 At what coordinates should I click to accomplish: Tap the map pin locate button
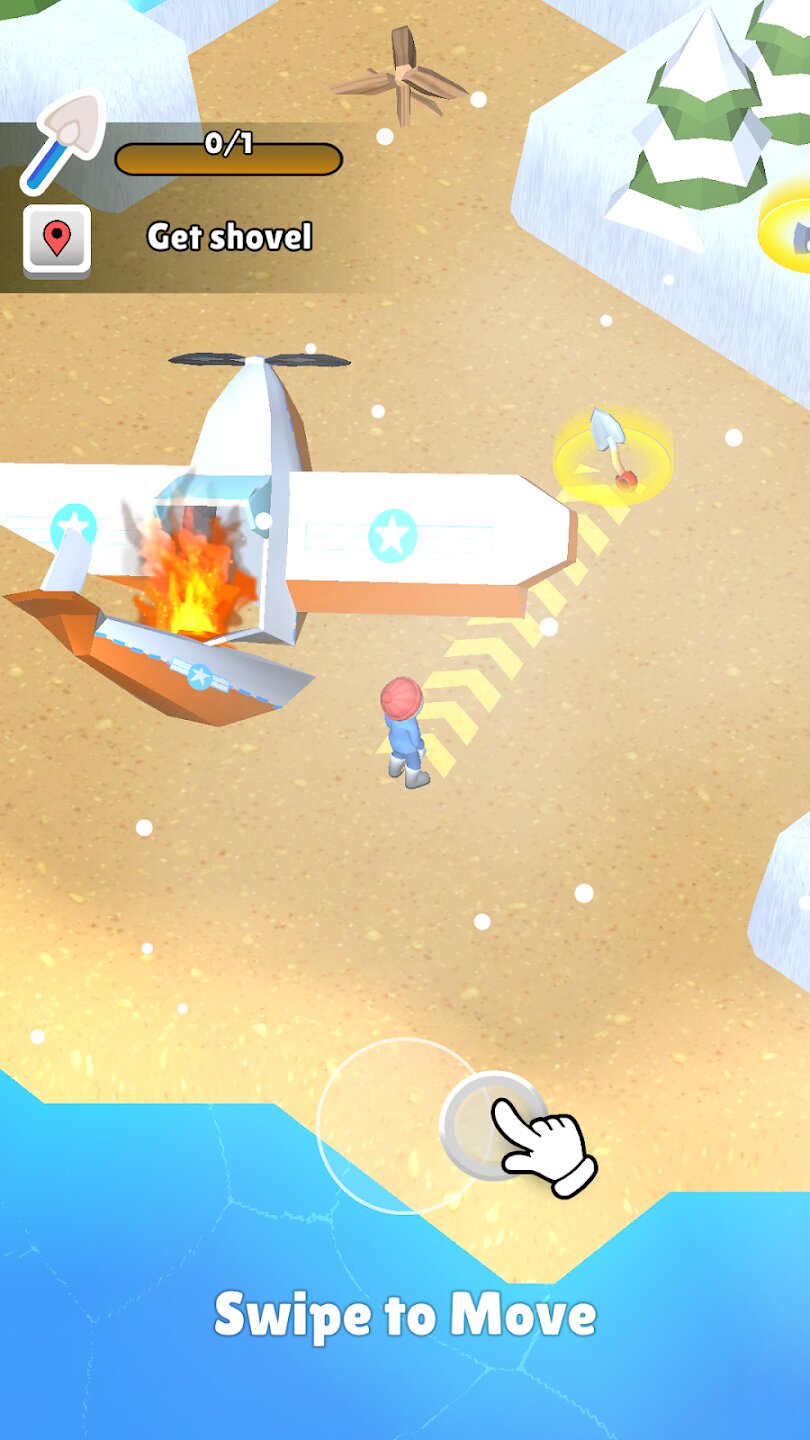tap(57, 240)
